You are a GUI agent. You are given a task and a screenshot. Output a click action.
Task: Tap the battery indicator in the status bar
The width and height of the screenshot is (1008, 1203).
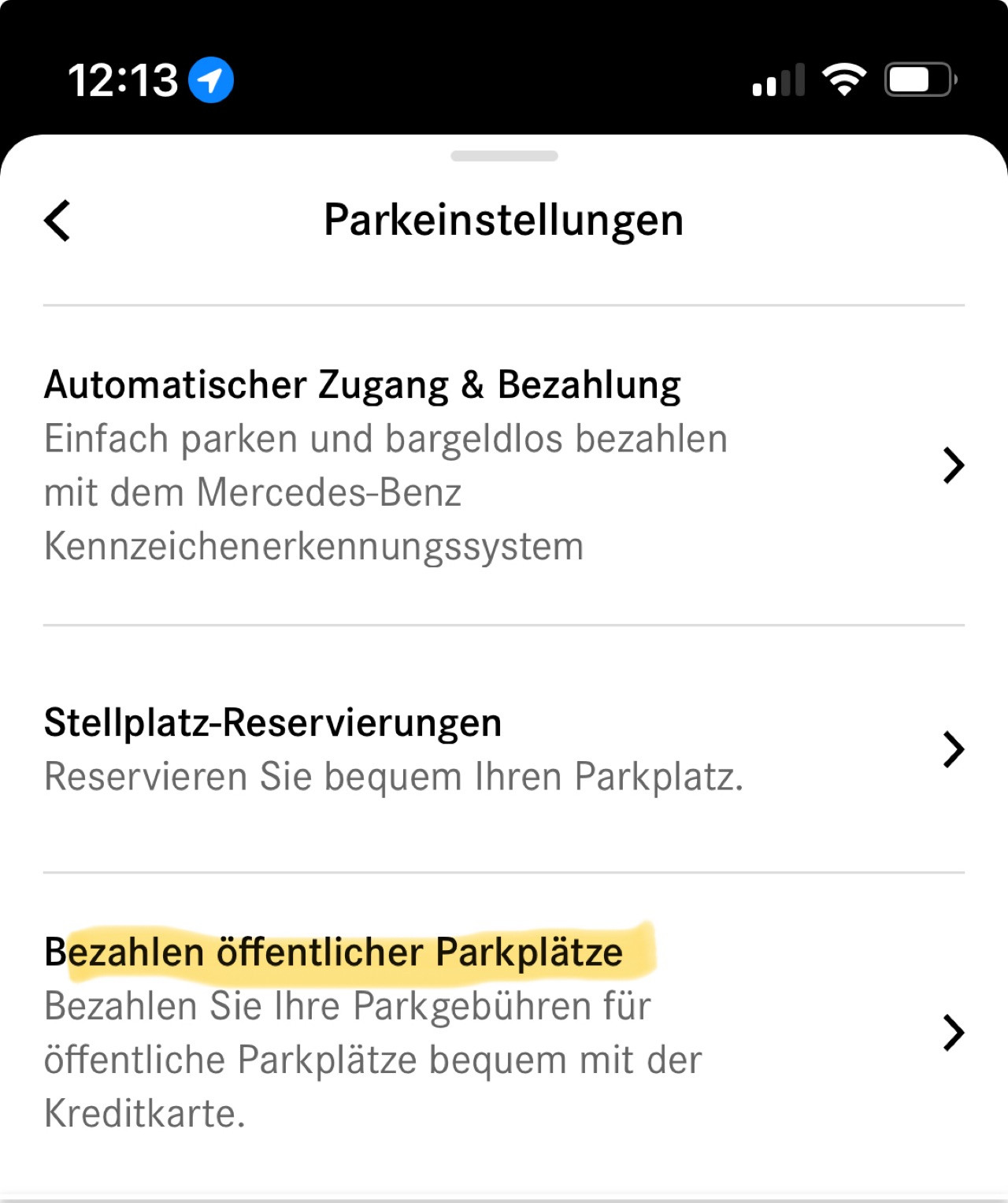tap(920, 77)
